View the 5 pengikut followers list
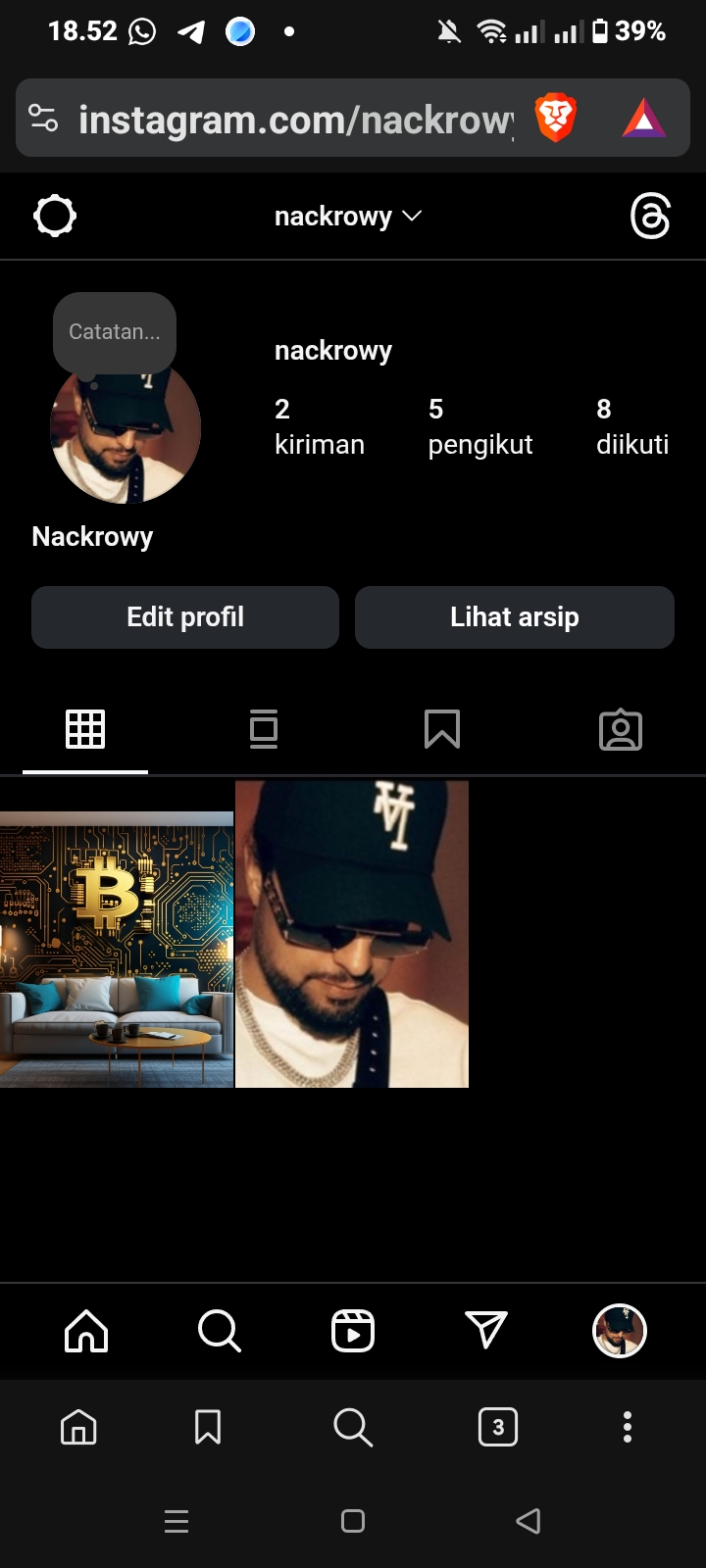The image size is (706, 1568). click(479, 427)
